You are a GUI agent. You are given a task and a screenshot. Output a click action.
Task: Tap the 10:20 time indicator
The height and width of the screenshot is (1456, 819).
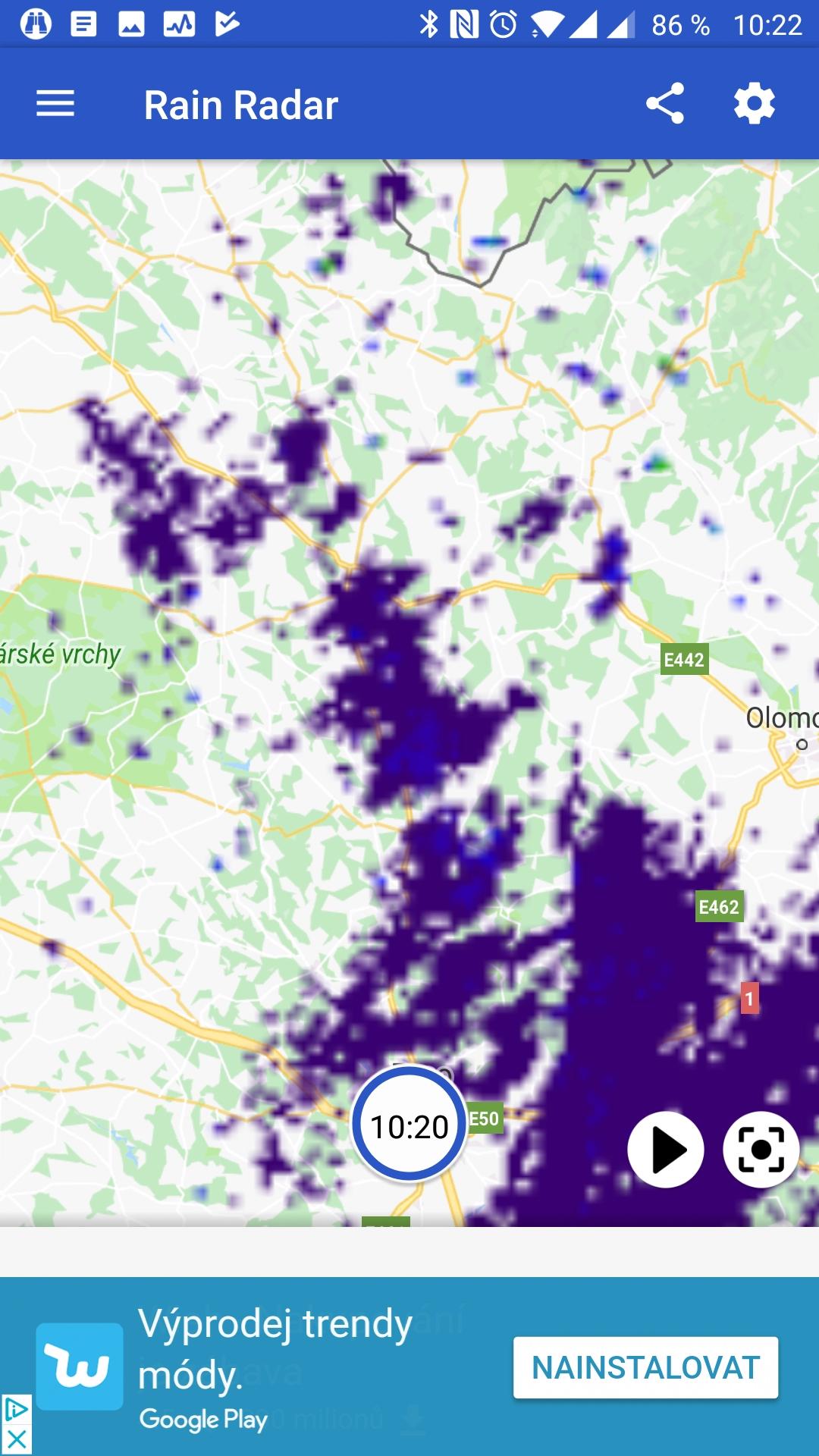pyautogui.click(x=409, y=1125)
